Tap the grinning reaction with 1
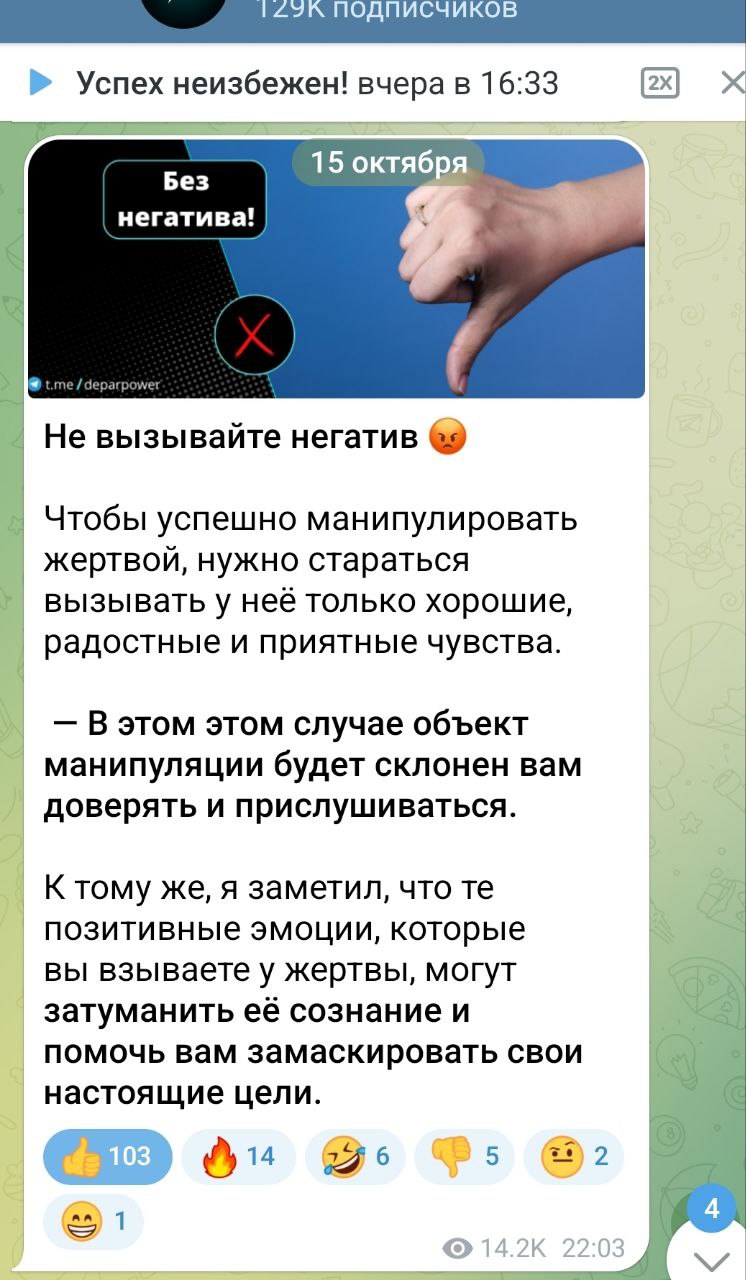The height and width of the screenshot is (1280, 746). (x=94, y=1221)
